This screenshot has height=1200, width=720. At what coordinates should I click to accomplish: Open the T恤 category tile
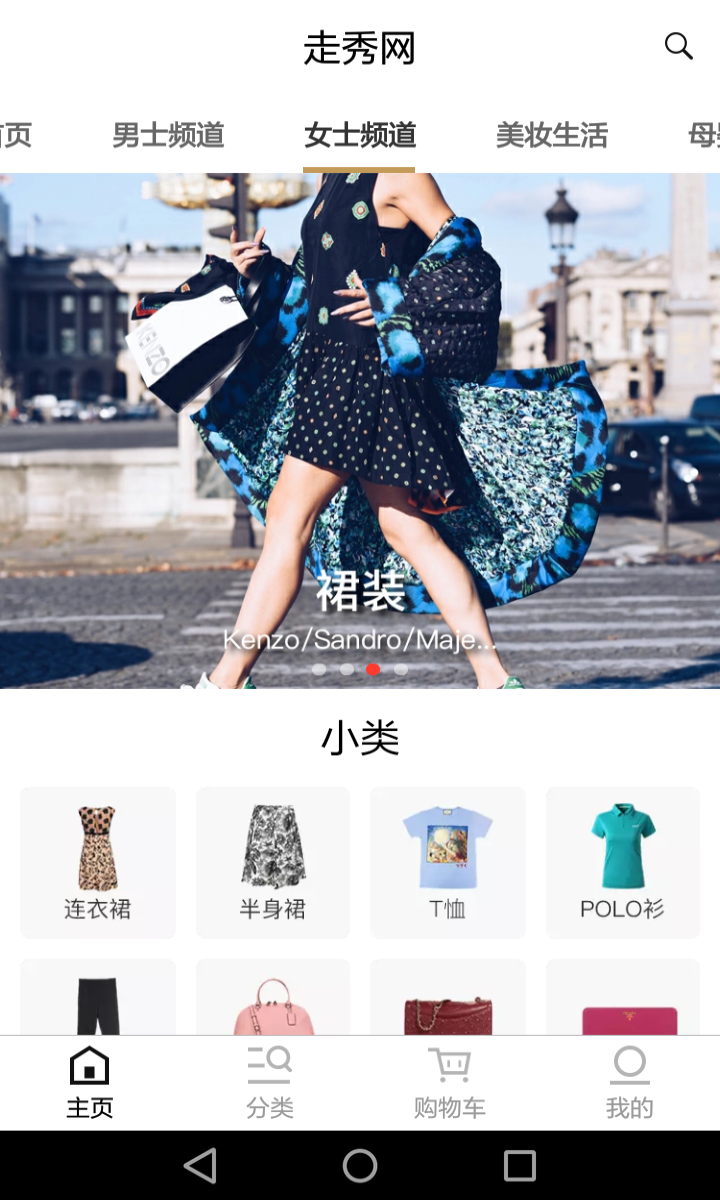pyautogui.click(x=447, y=862)
